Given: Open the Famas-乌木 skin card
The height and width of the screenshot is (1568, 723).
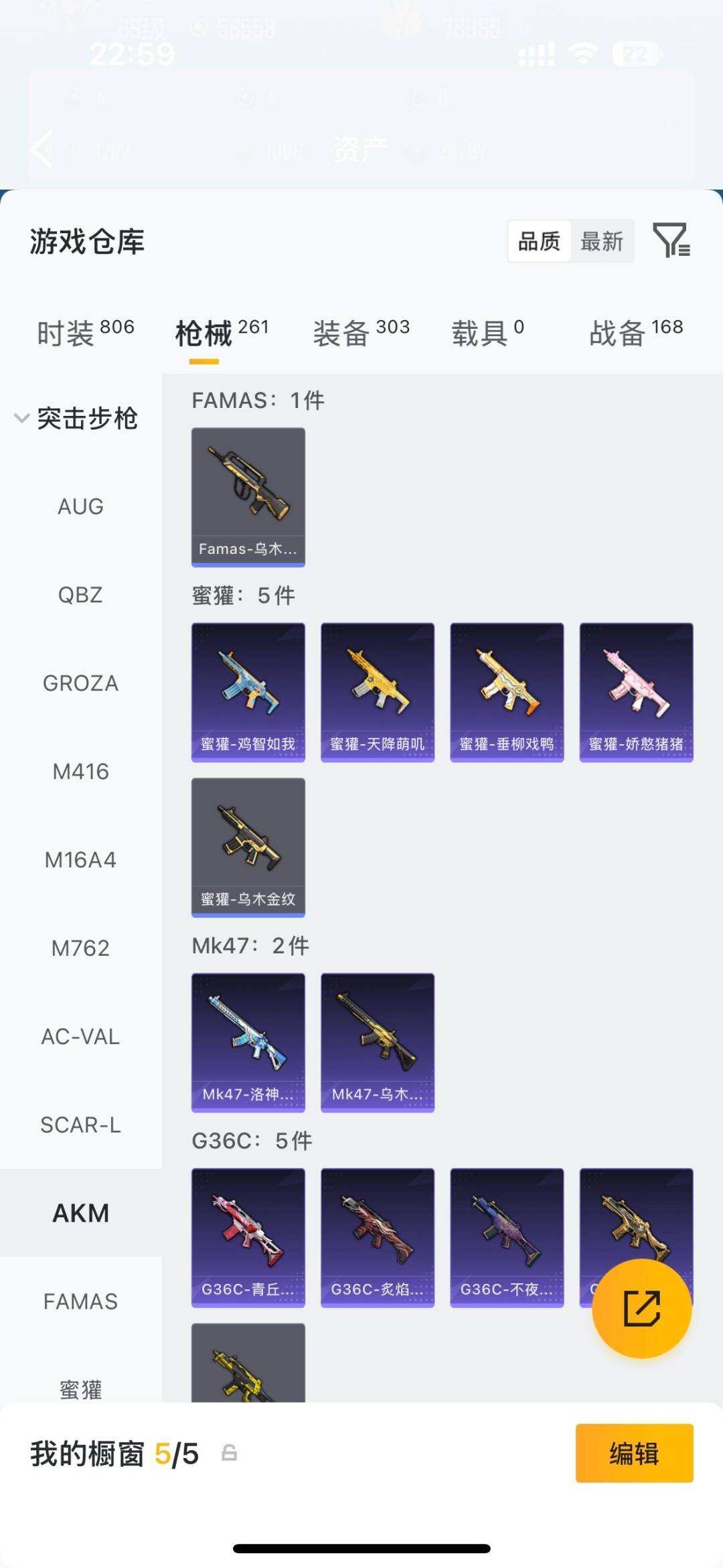Looking at the screenshot, I should coord(248,497).
